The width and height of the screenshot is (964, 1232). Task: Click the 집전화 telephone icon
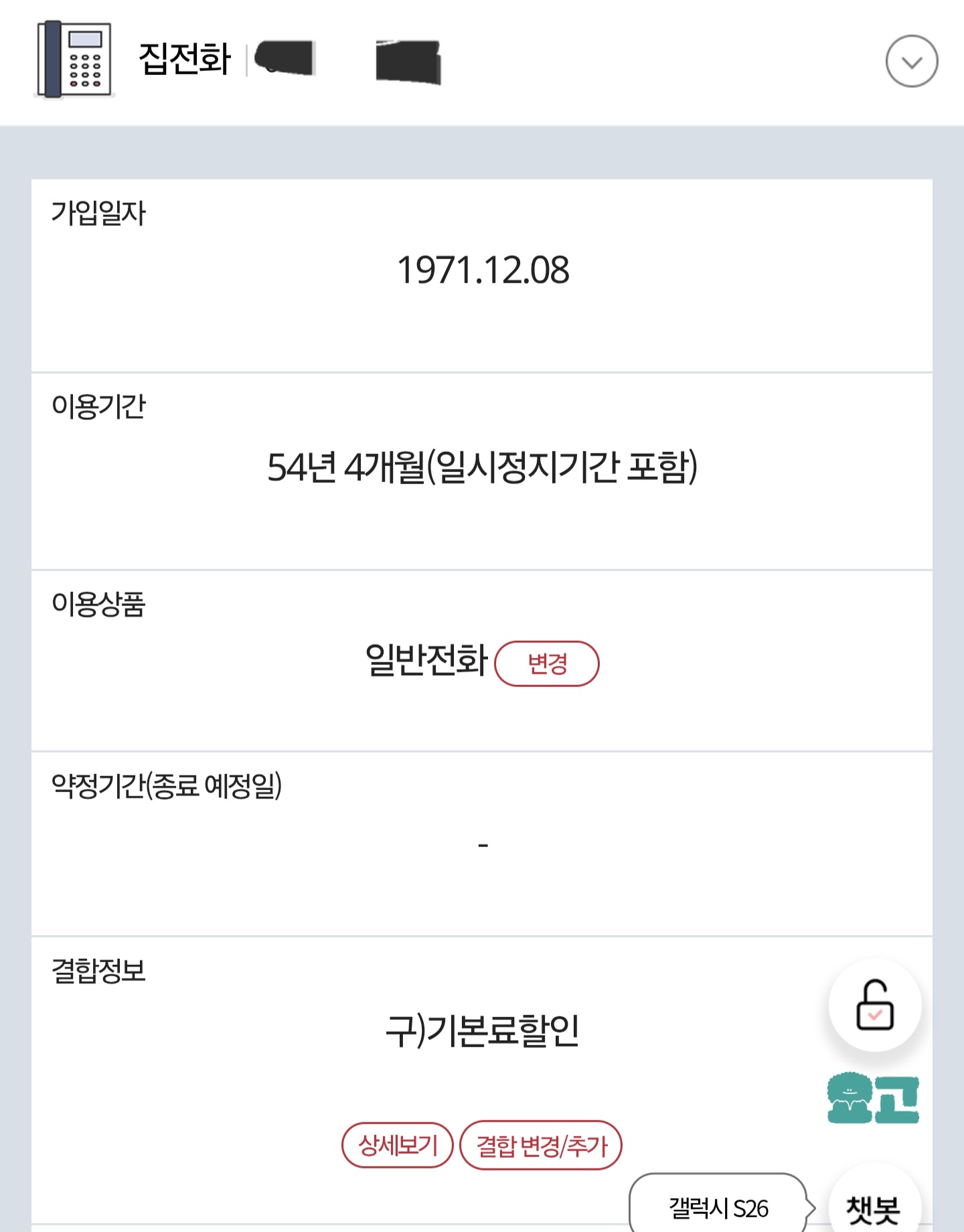74,59
